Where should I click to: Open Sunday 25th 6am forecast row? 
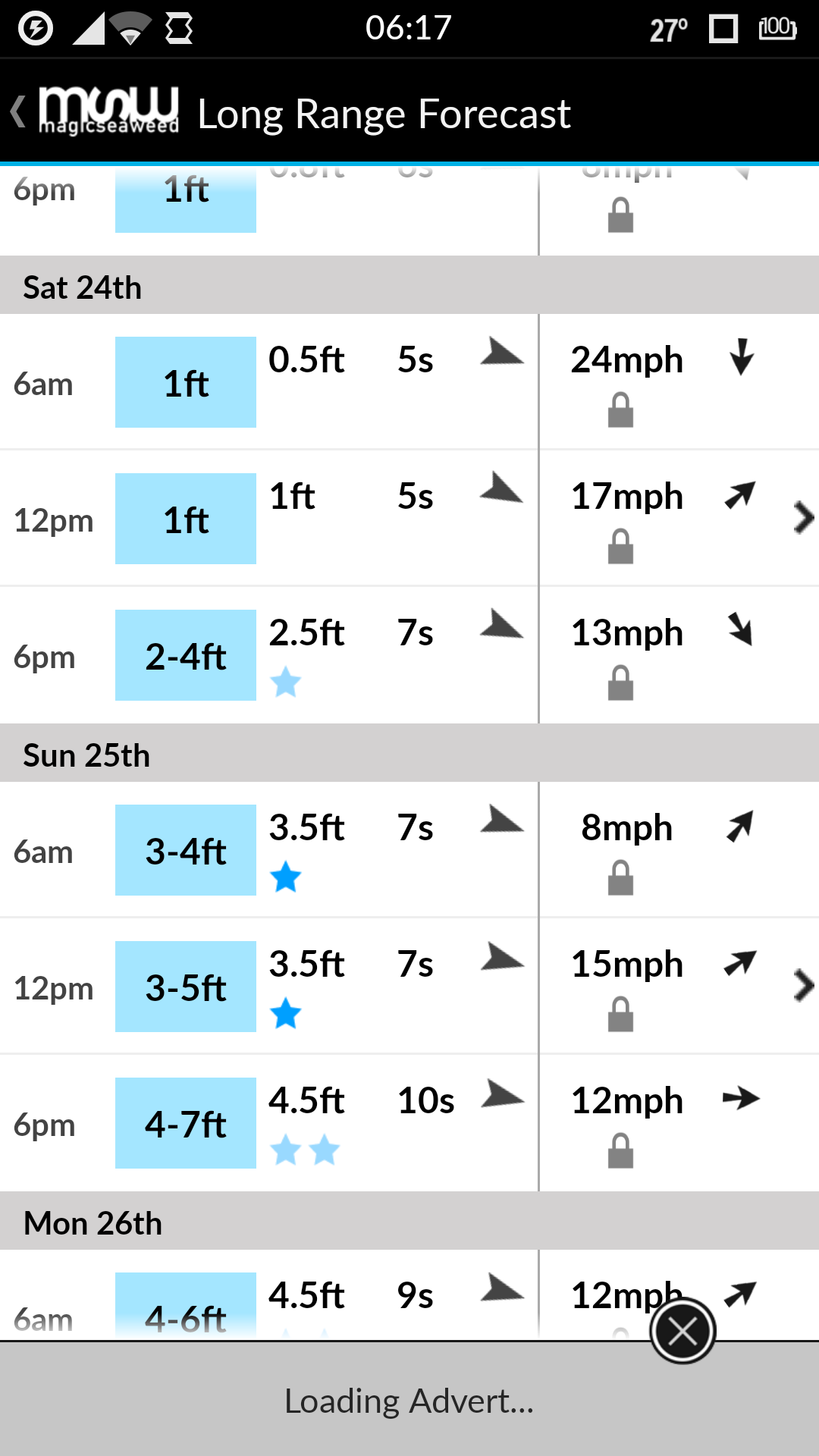click(409, 850)
